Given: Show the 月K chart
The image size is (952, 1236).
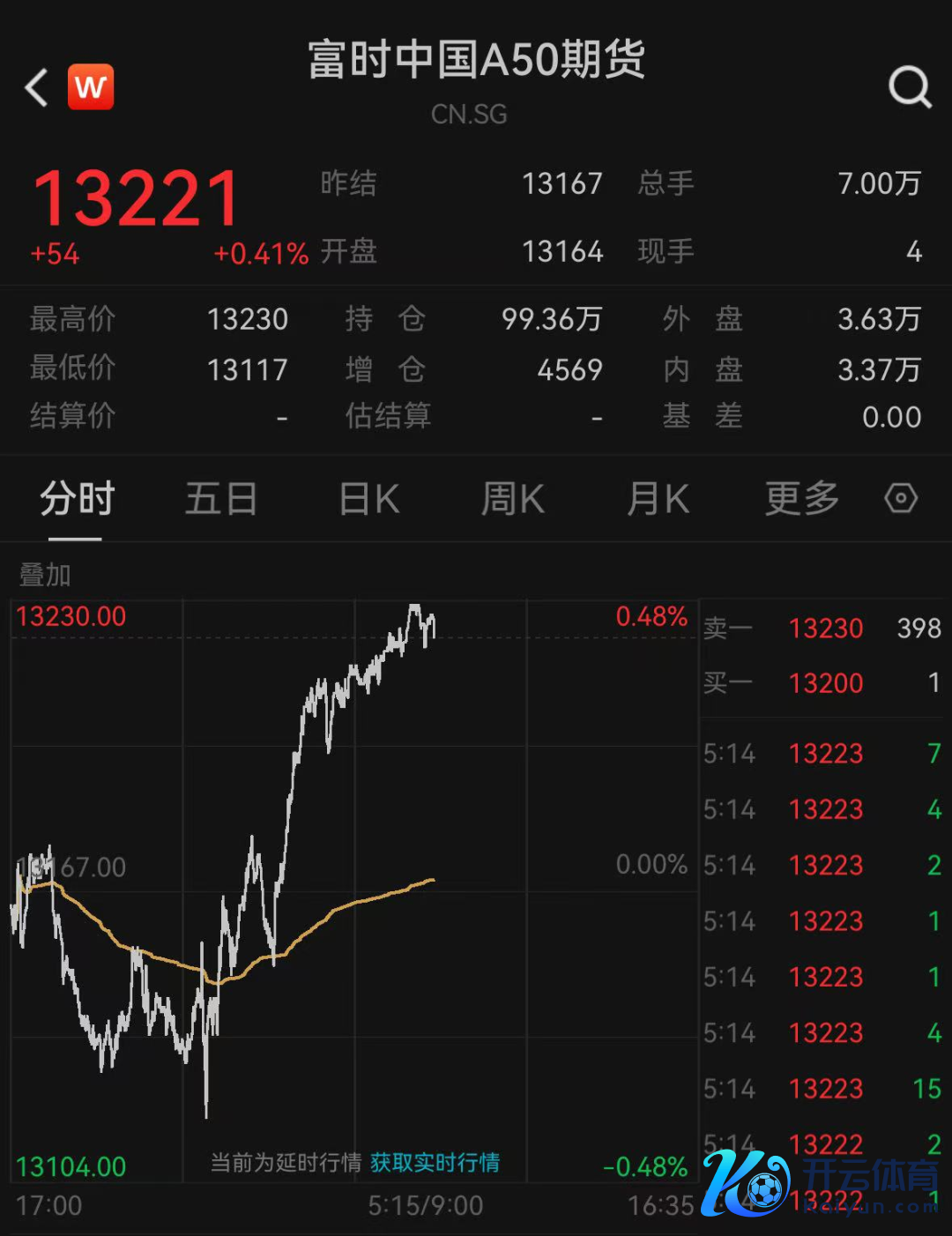Looking at the screenshot, I should pos(658,500).
